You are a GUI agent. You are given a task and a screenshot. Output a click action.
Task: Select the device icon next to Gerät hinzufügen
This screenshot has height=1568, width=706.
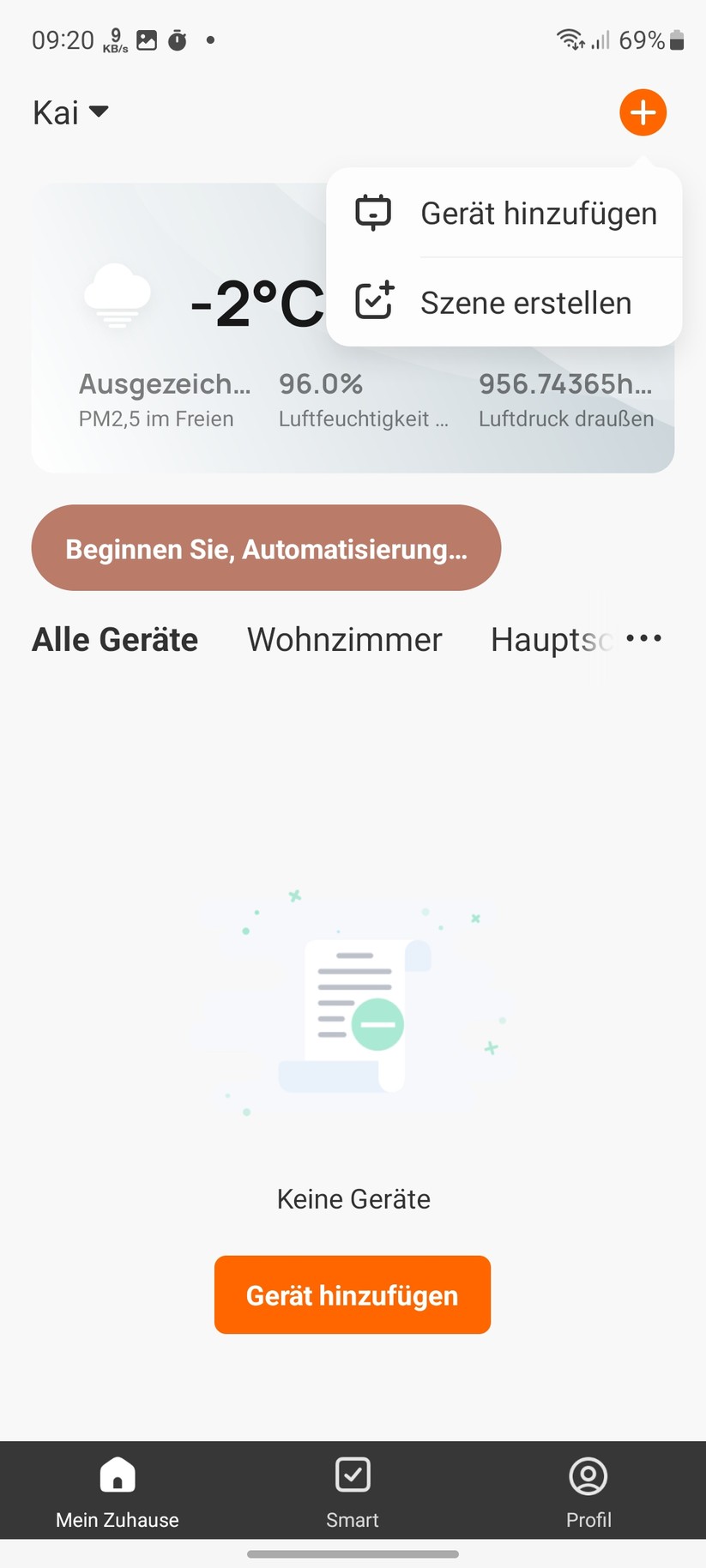373,212
